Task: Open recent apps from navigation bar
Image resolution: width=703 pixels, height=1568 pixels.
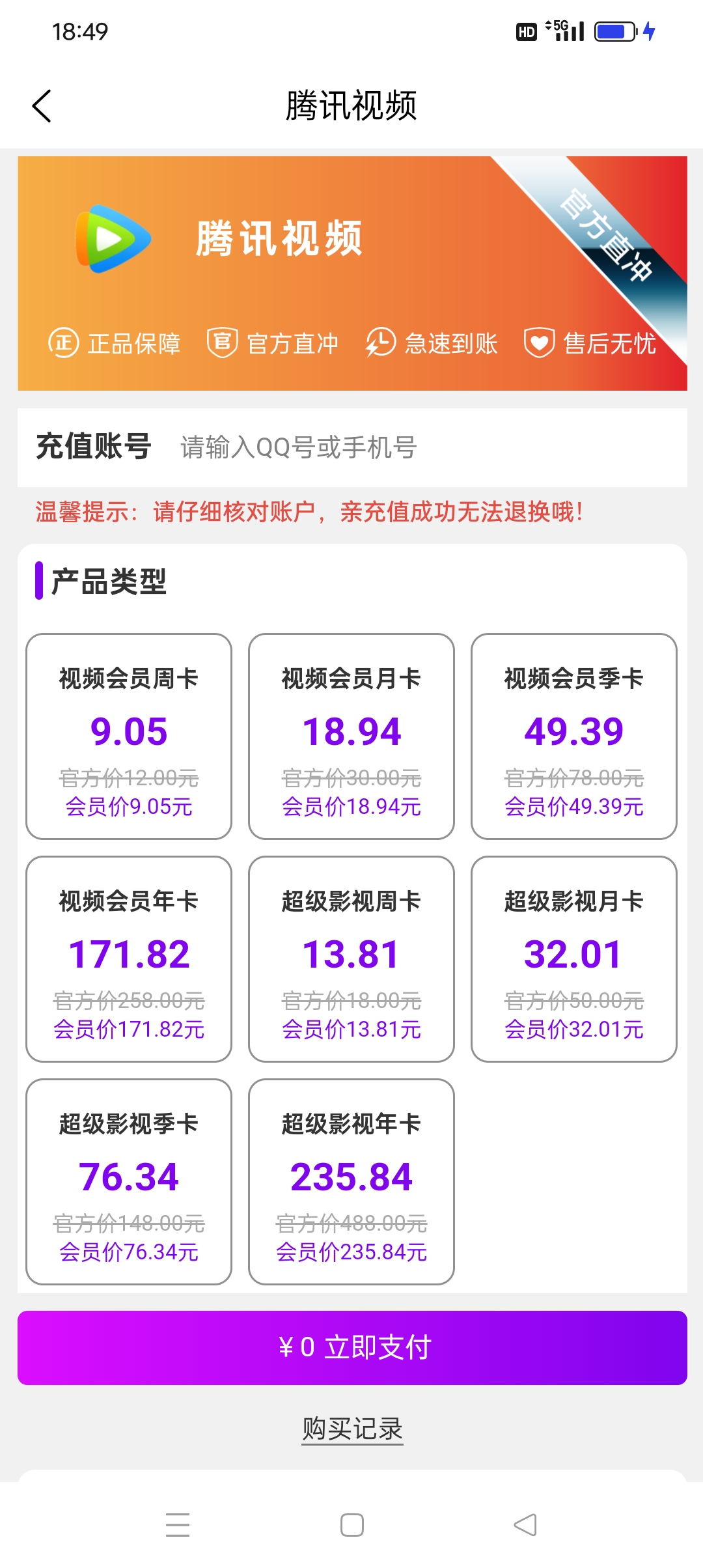Action: 178,1525
